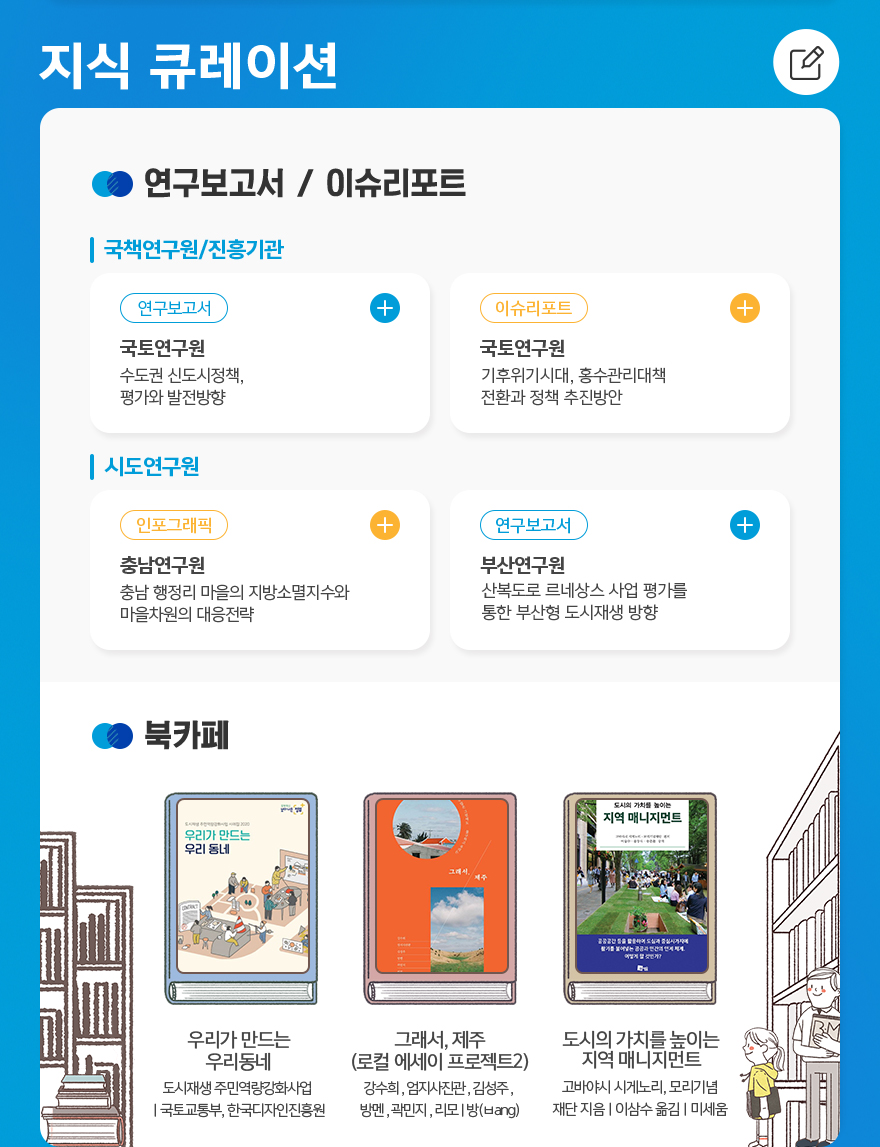Expand 국토연구원 홍수관리대책 issue report
880x1147 pixels.
point(744,308)
